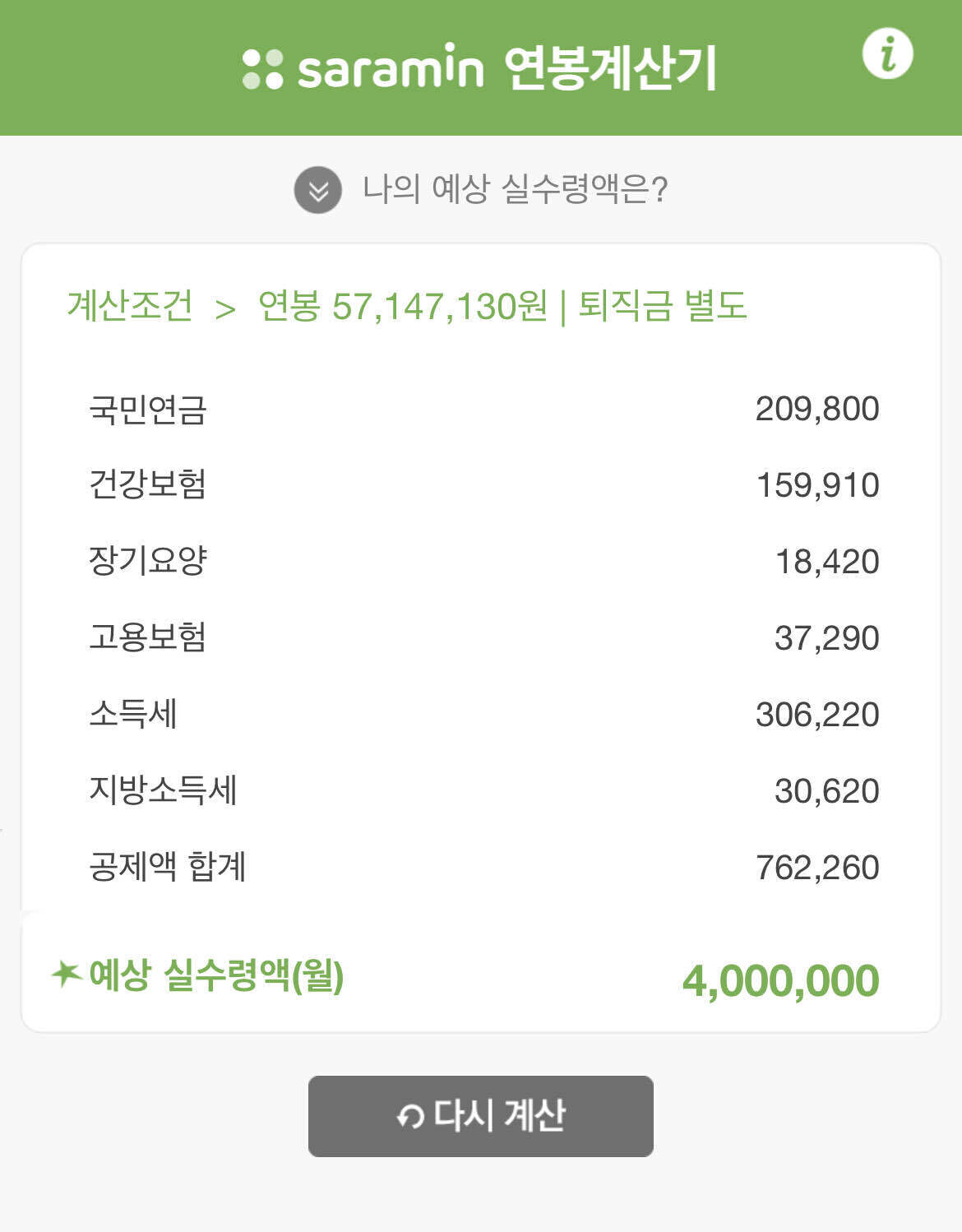Click the circular gray chevron badge
962x1232 pixels.
click(321, 191)
